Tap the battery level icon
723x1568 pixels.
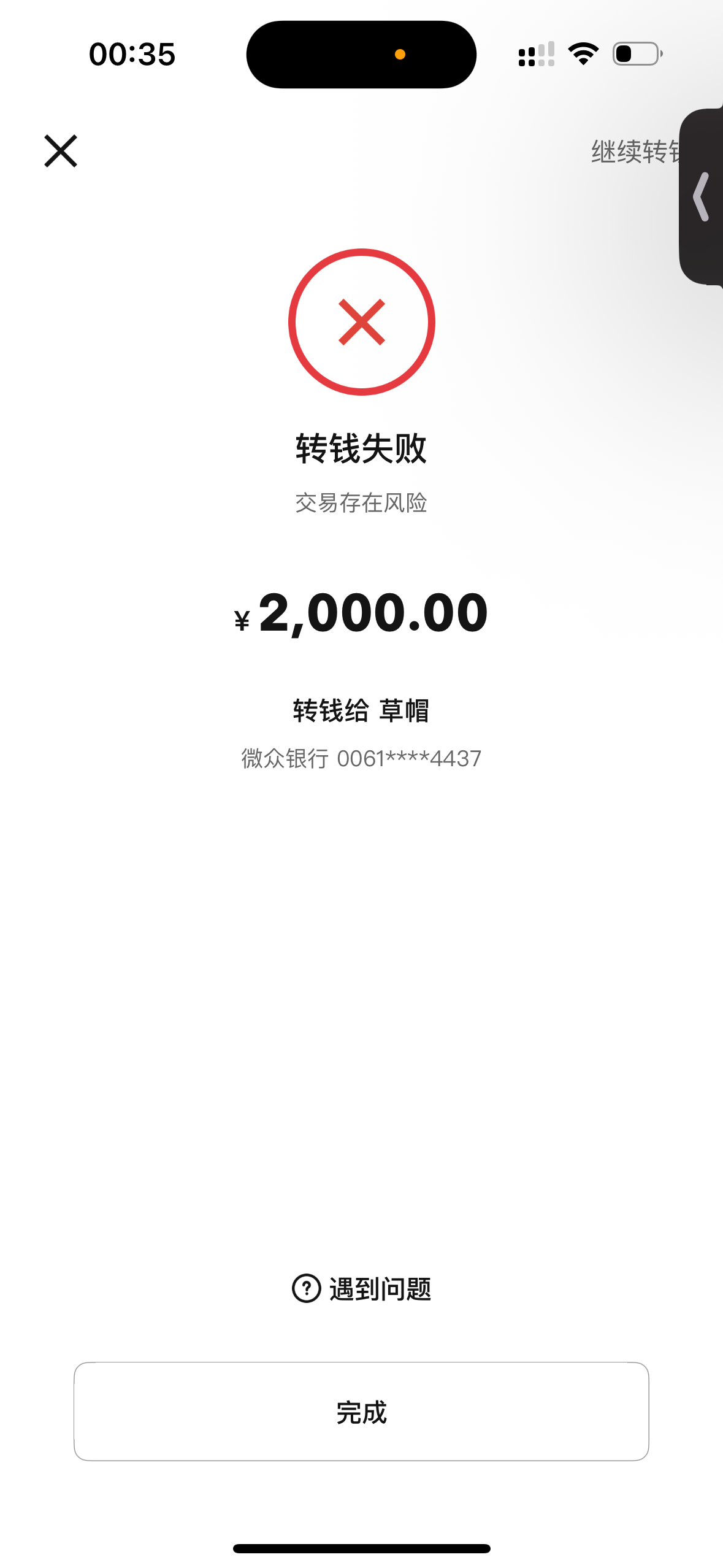tap(636, 54)
